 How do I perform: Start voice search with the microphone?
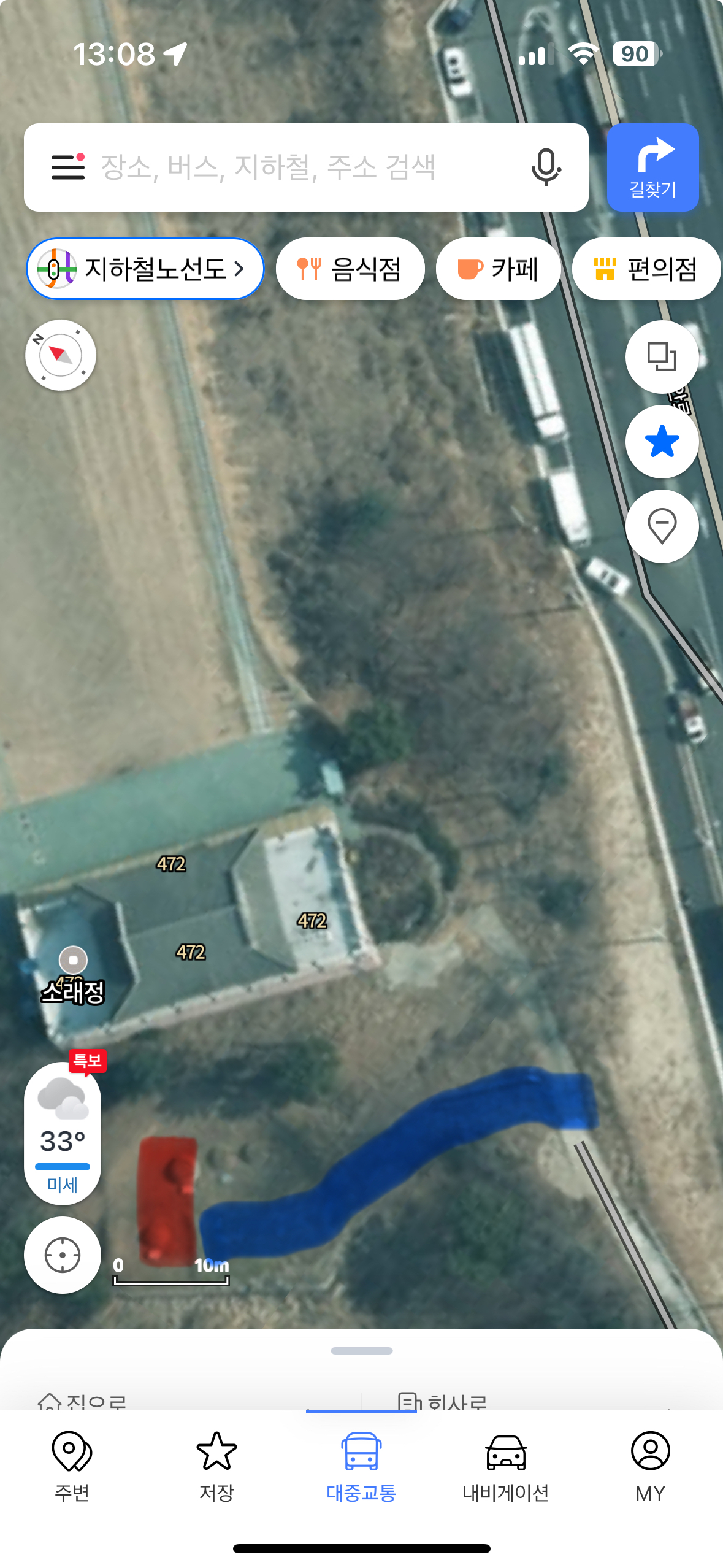pos(545,167)
